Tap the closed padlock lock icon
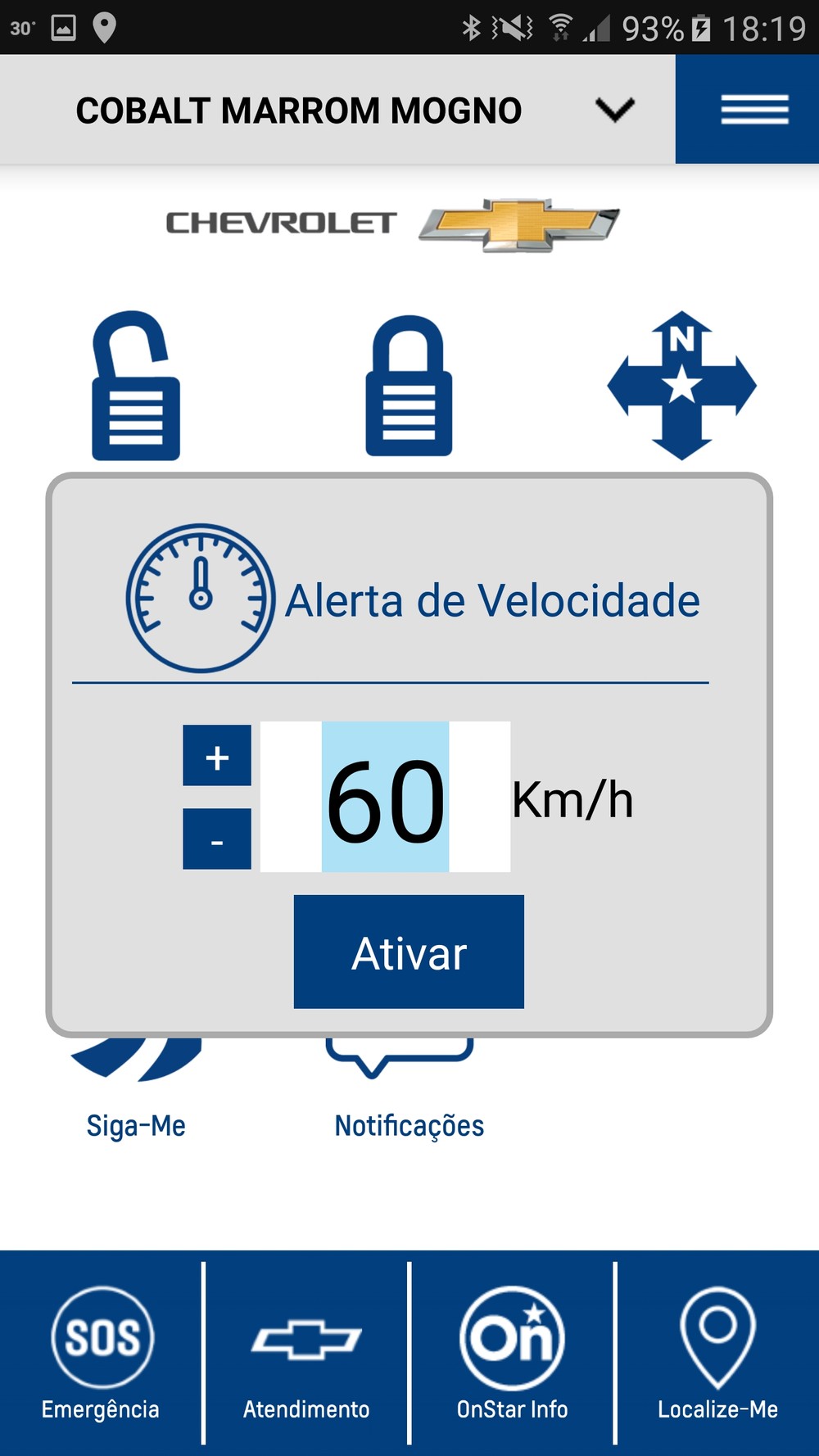 coord(409,387)
